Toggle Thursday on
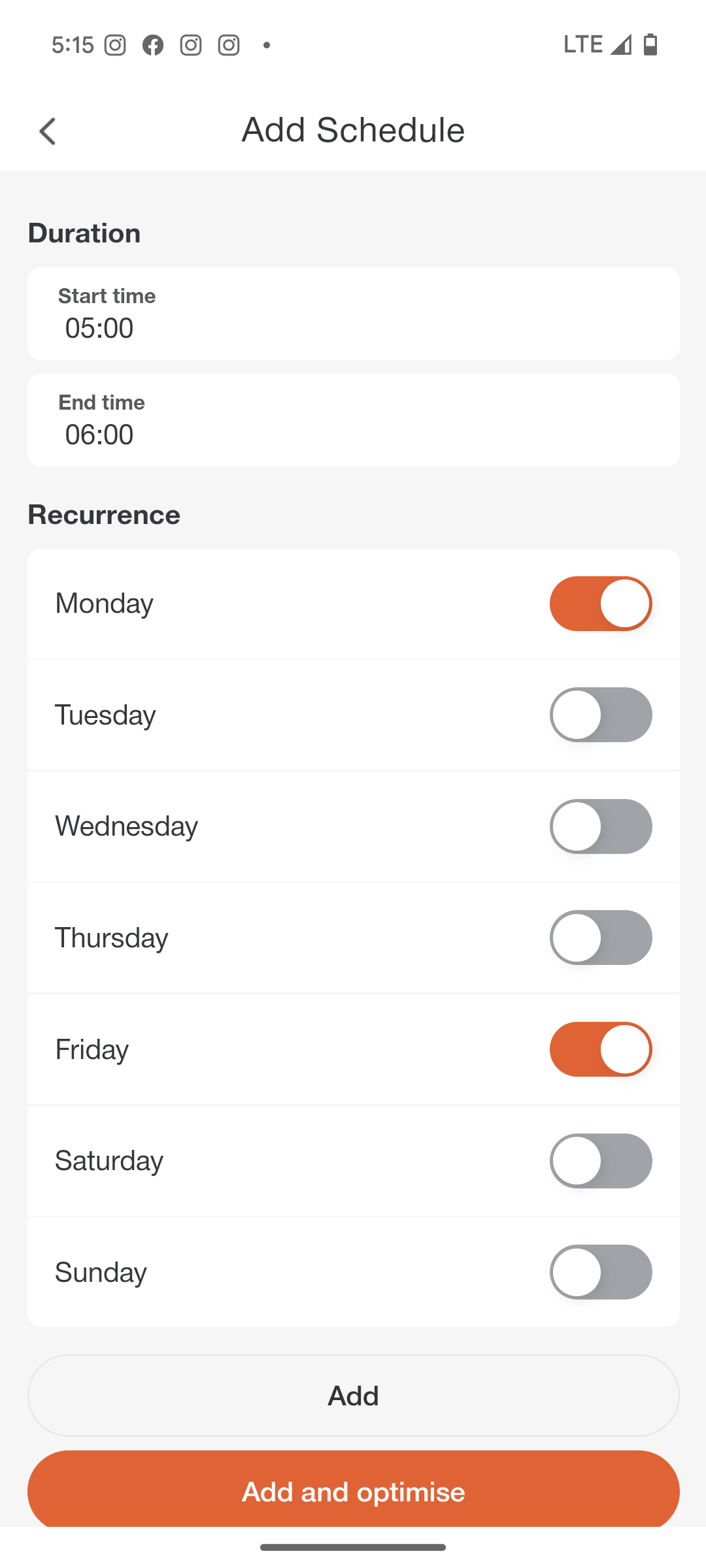The image size is (706, 1568). [x=601, y=938]
